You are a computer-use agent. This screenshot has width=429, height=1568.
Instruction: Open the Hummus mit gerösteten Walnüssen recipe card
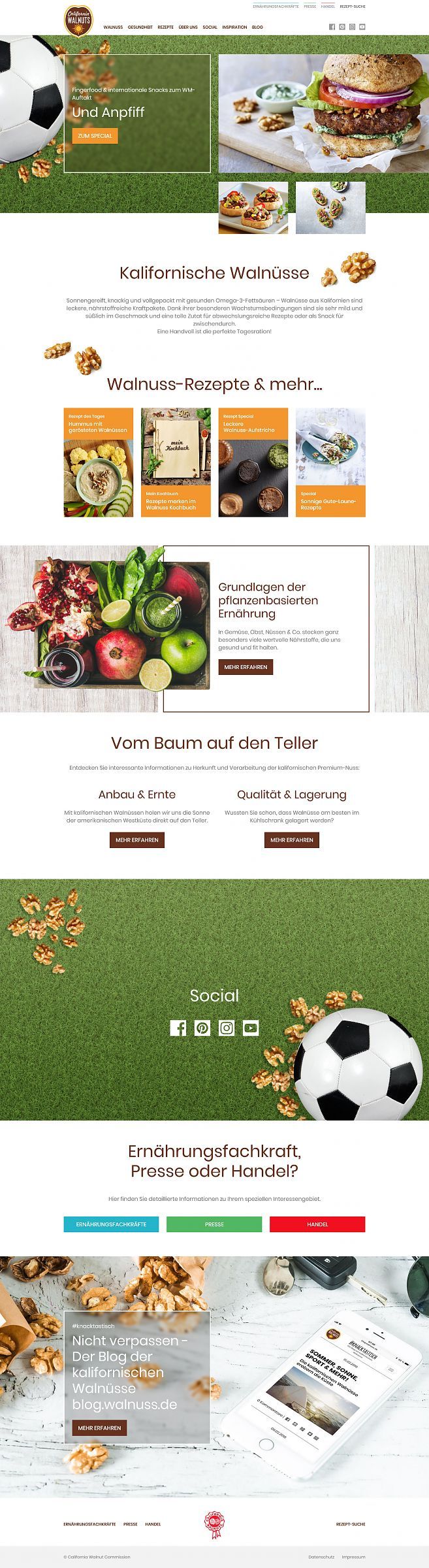tap(99, 463)
